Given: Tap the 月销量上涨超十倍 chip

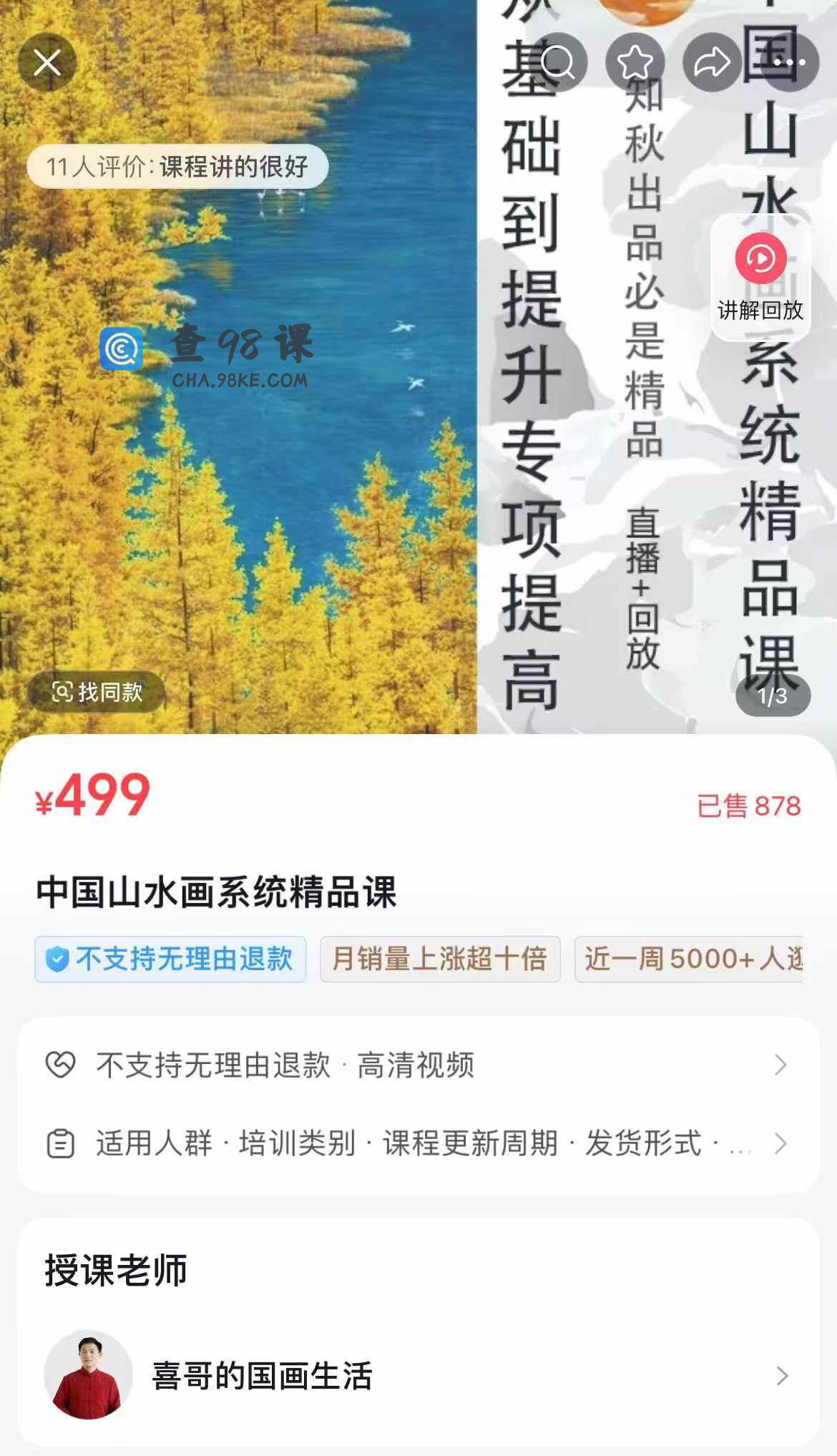Looking at the screenshot, I should pyautogui.click(x=440, y=959).
